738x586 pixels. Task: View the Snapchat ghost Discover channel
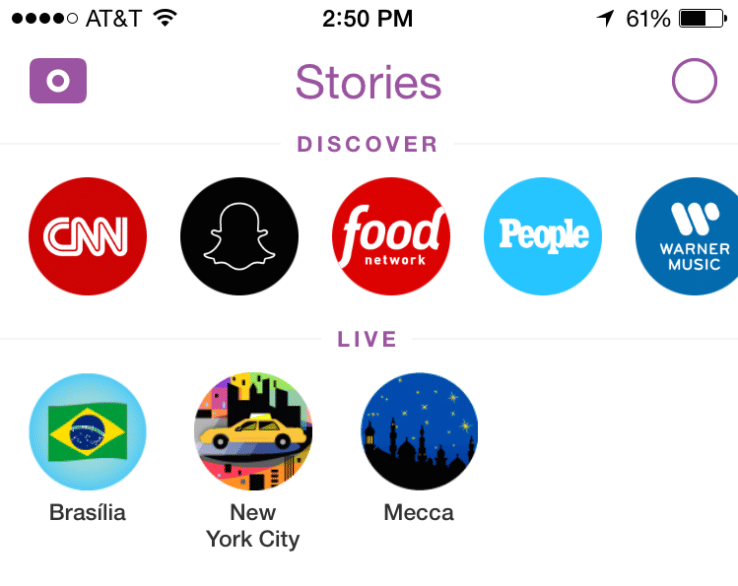tap(239, 237)
